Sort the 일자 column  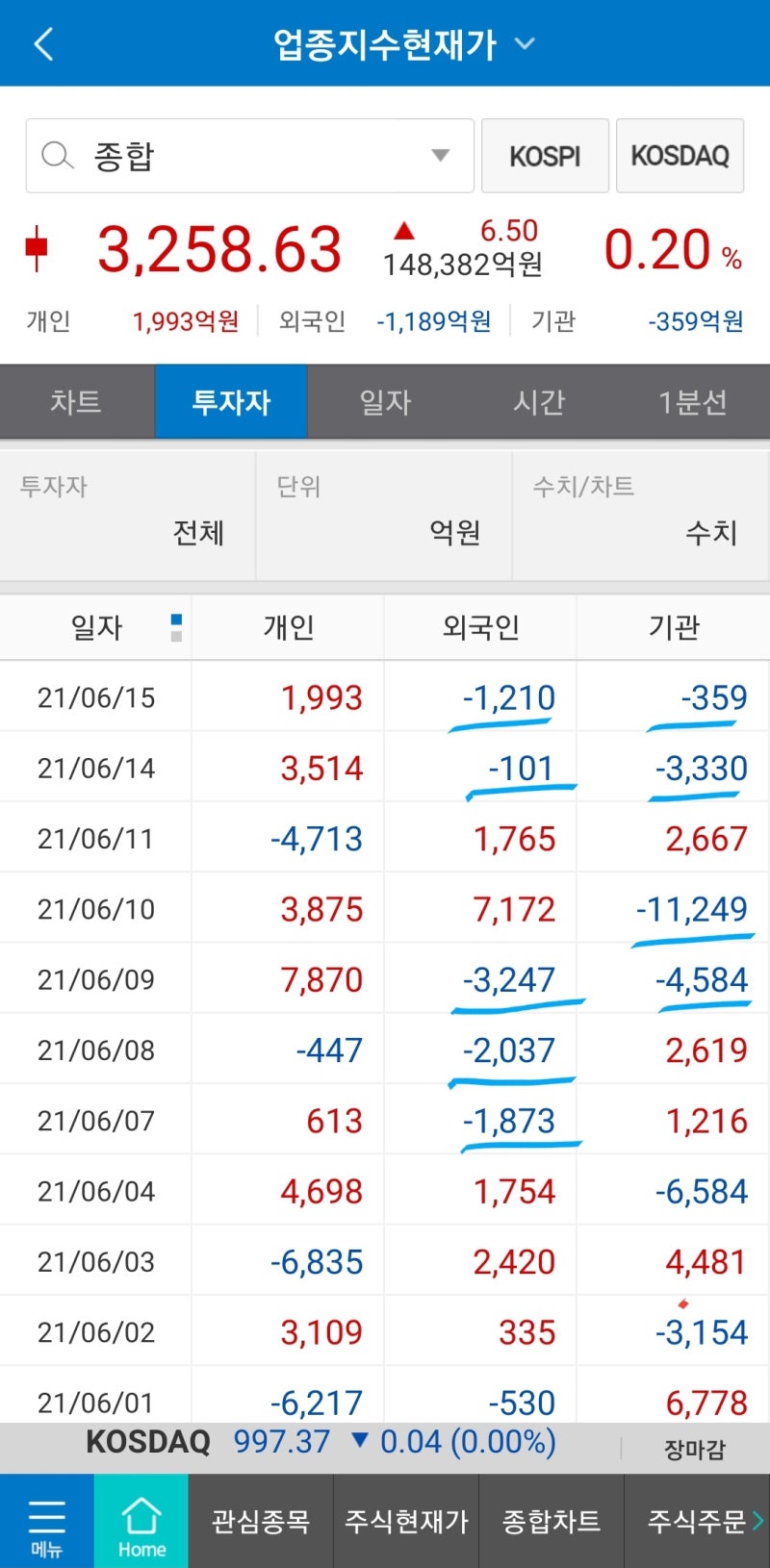(96, 626)
